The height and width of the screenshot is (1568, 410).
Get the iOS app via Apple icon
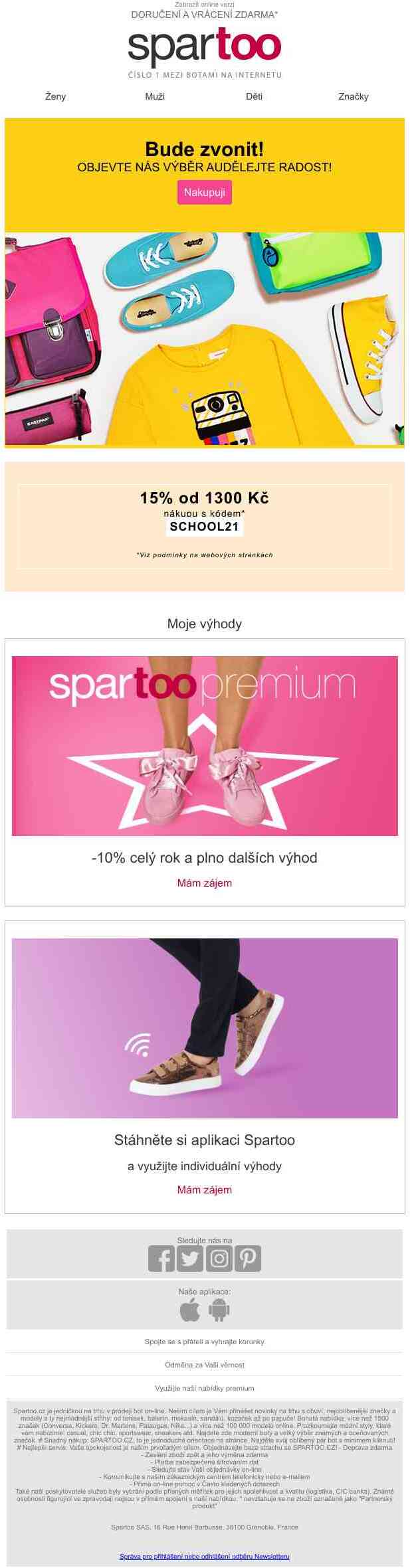[190, 1310]
